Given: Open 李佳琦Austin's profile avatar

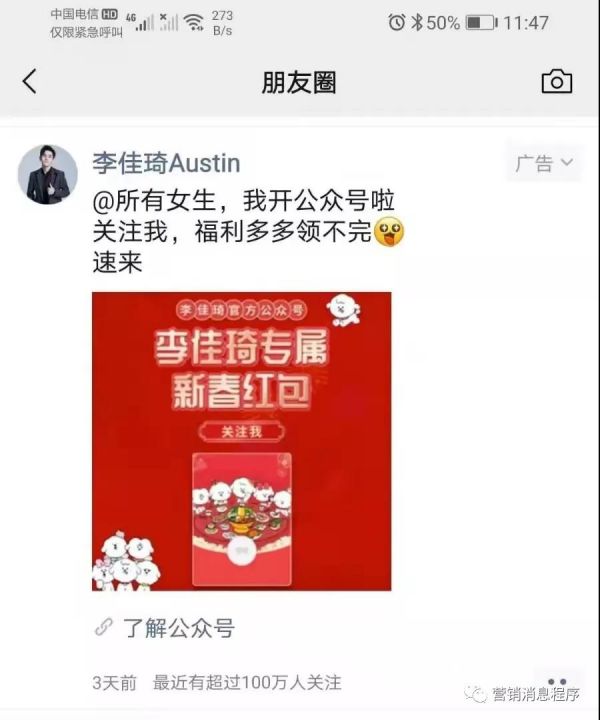Looking at the screenshot, I should (x=47, y=174).
